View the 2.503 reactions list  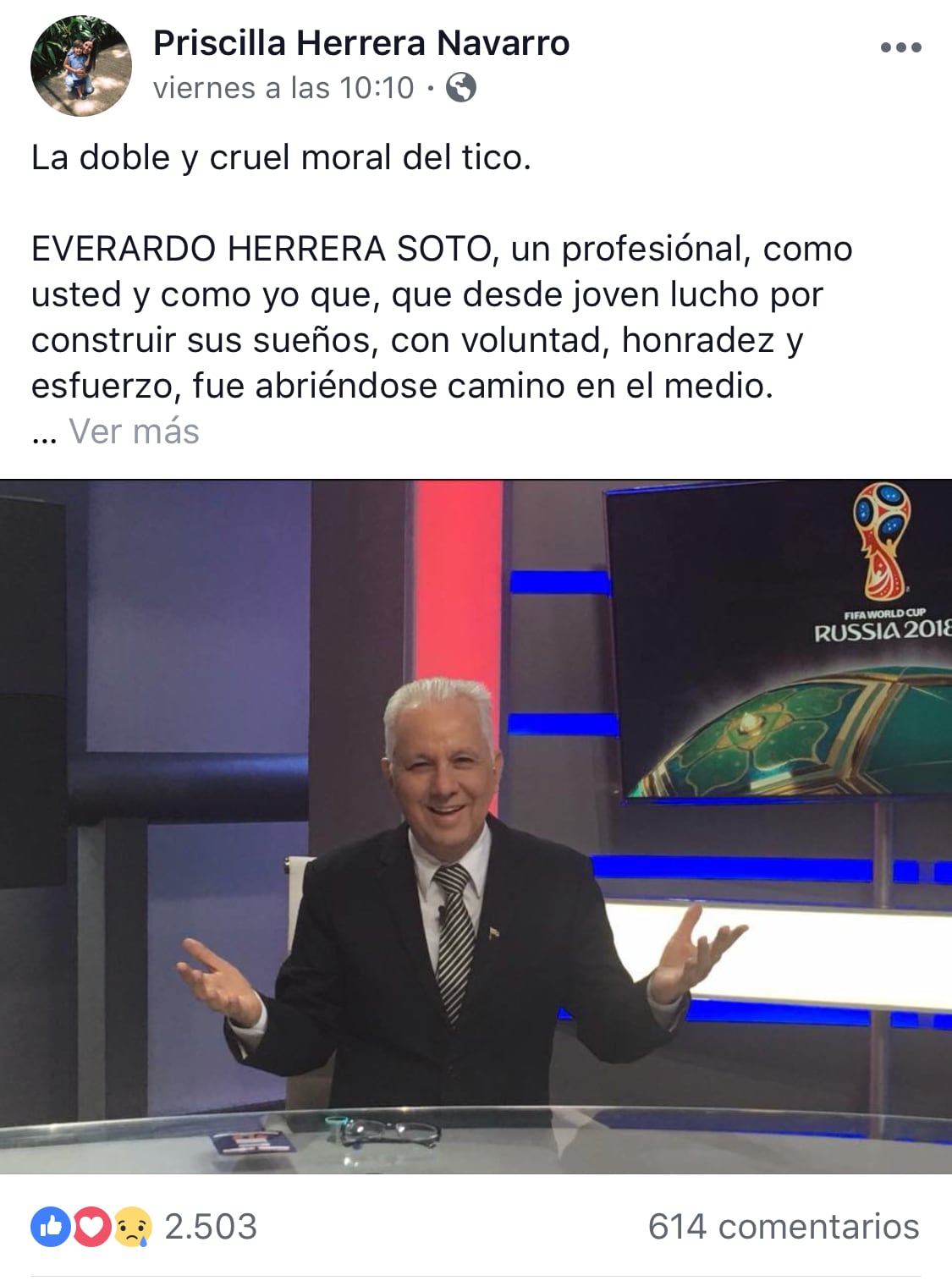(144, 1227)
